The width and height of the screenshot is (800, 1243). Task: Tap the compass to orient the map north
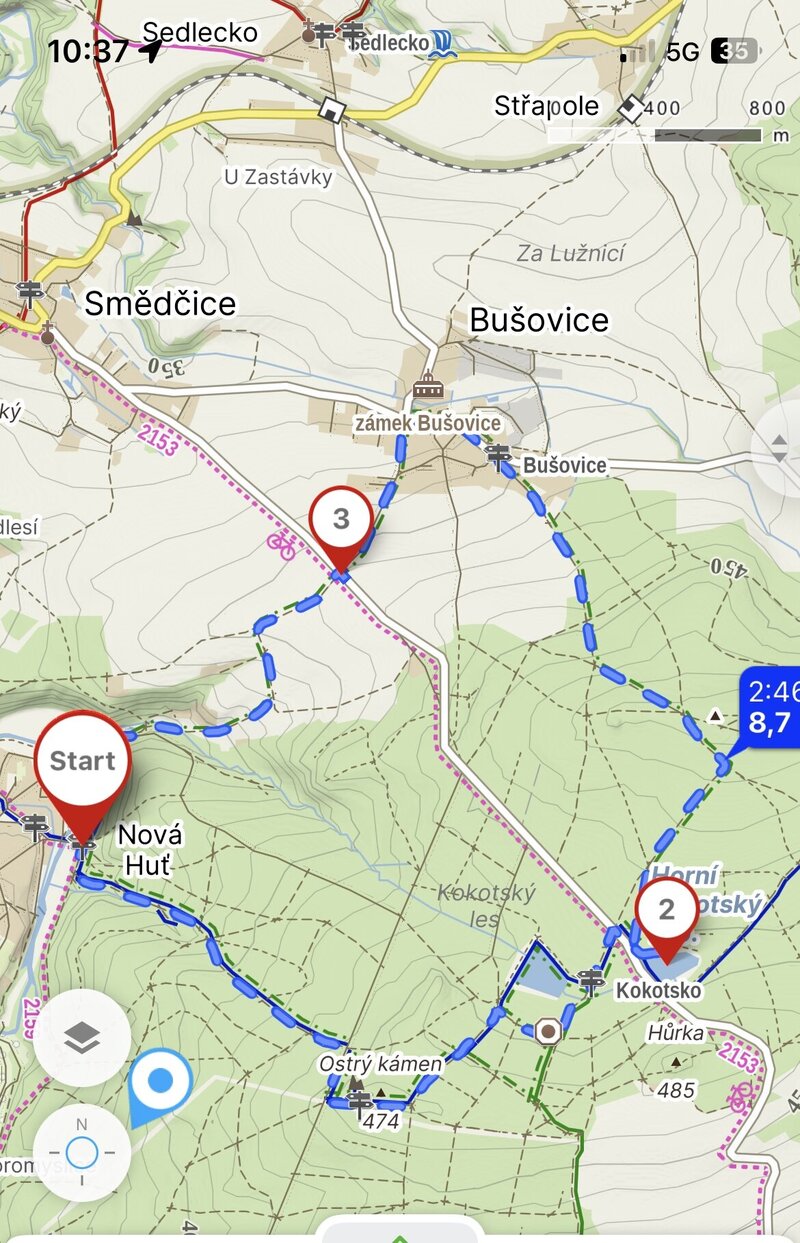[x=82, y=1153]
